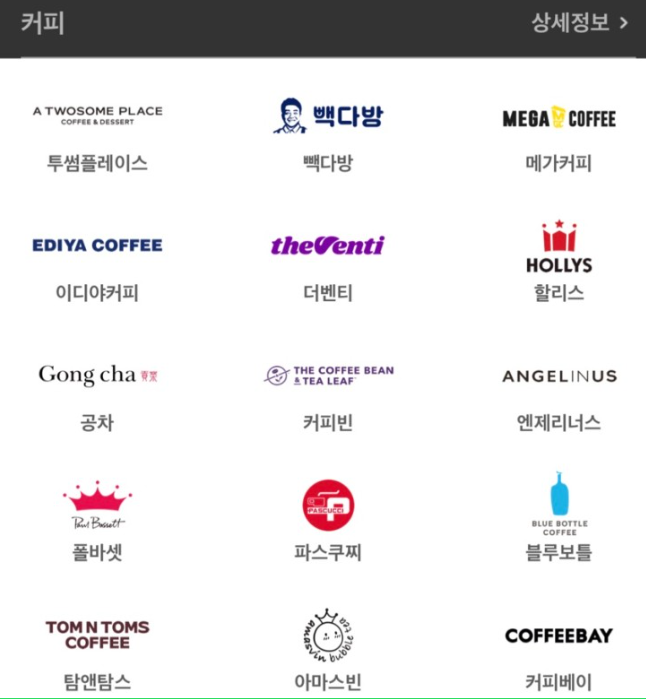Open 상세정보 details link
This screenshot has width=646, height=699.
[x=579, y=23]
